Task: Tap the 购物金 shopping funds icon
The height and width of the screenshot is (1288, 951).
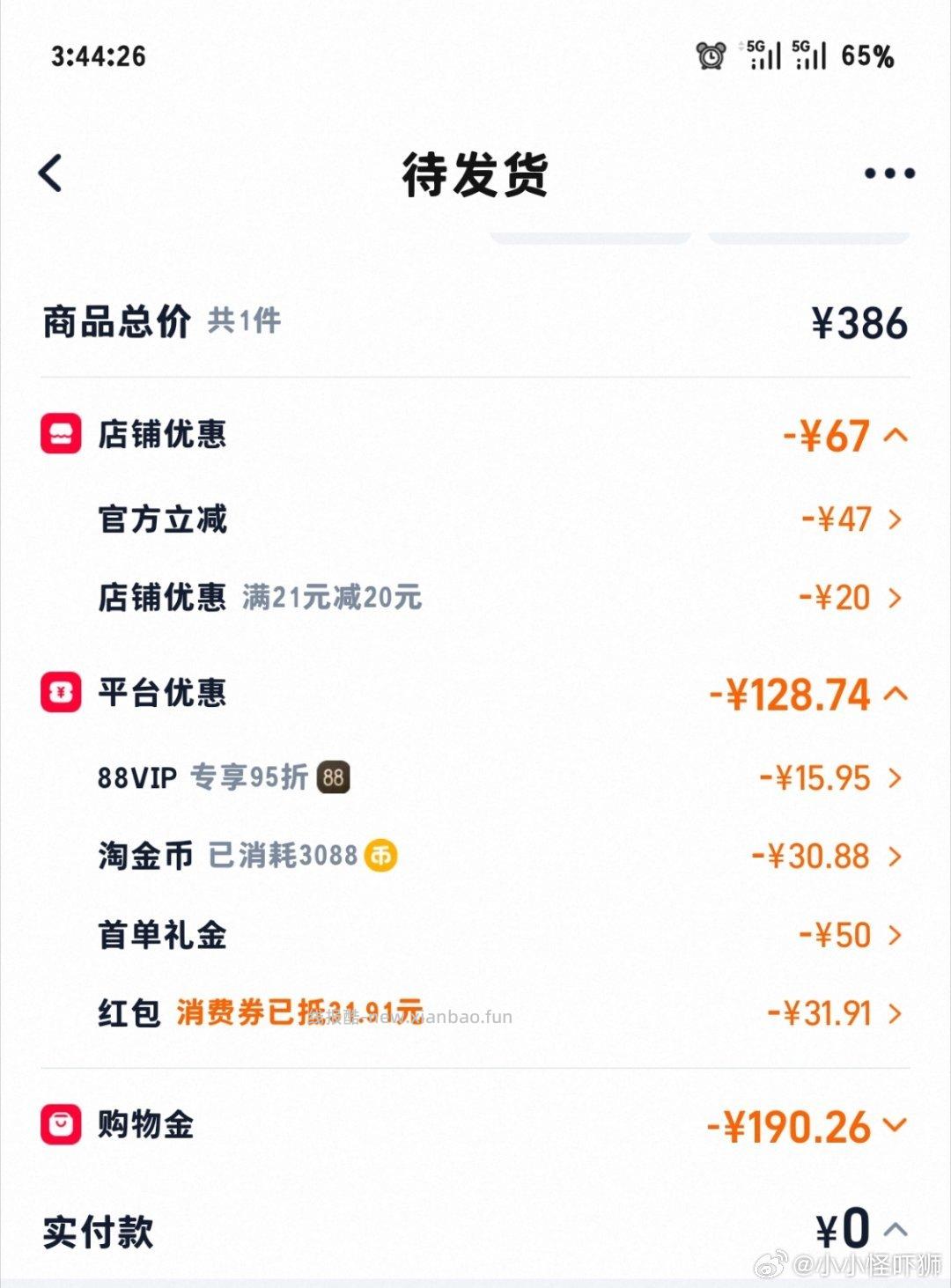Action: (60, 1124)
